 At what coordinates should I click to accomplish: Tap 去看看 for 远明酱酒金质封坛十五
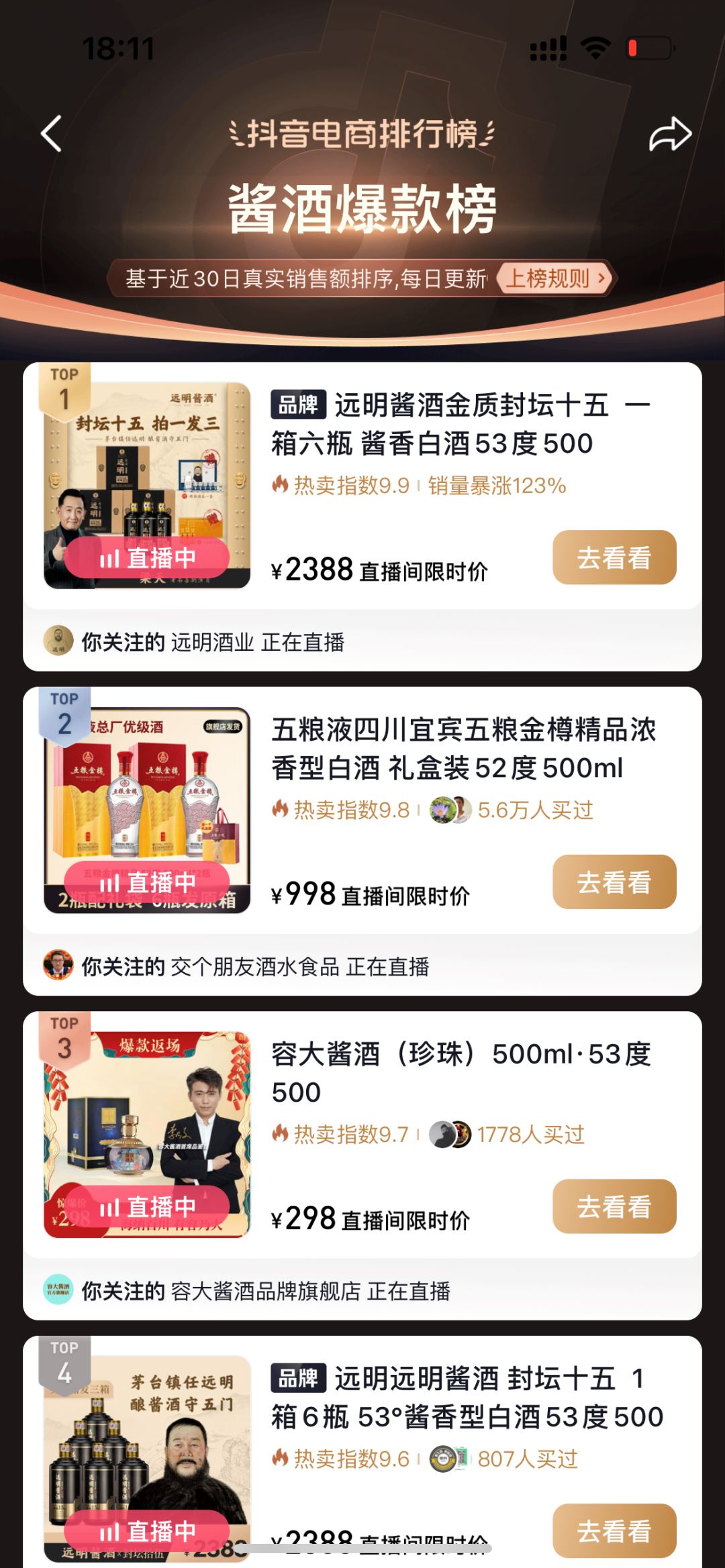[614, 558]
